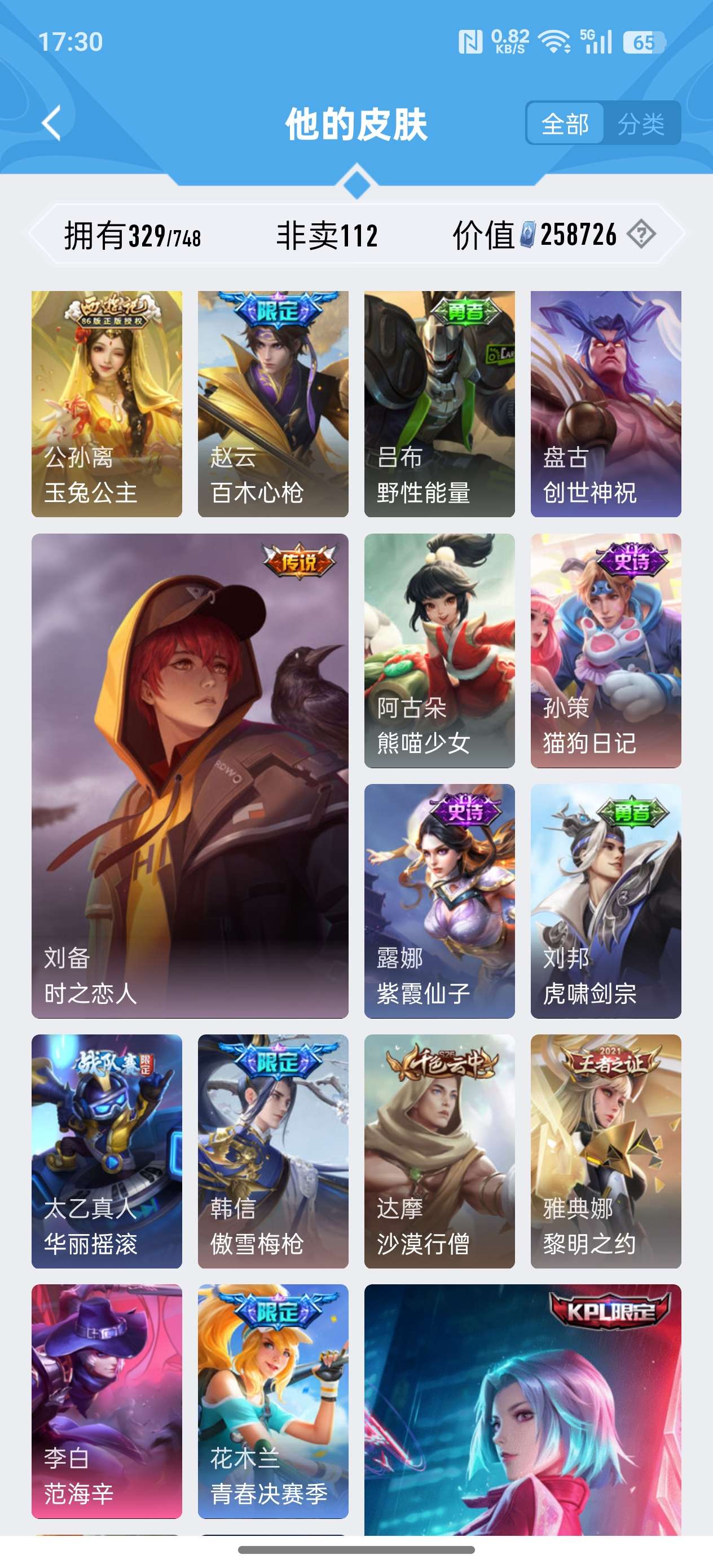Viewport: 713px width, 1568px height.
Task: View the 吕布 野性能量 skin
Action: (x=439, y=404)
